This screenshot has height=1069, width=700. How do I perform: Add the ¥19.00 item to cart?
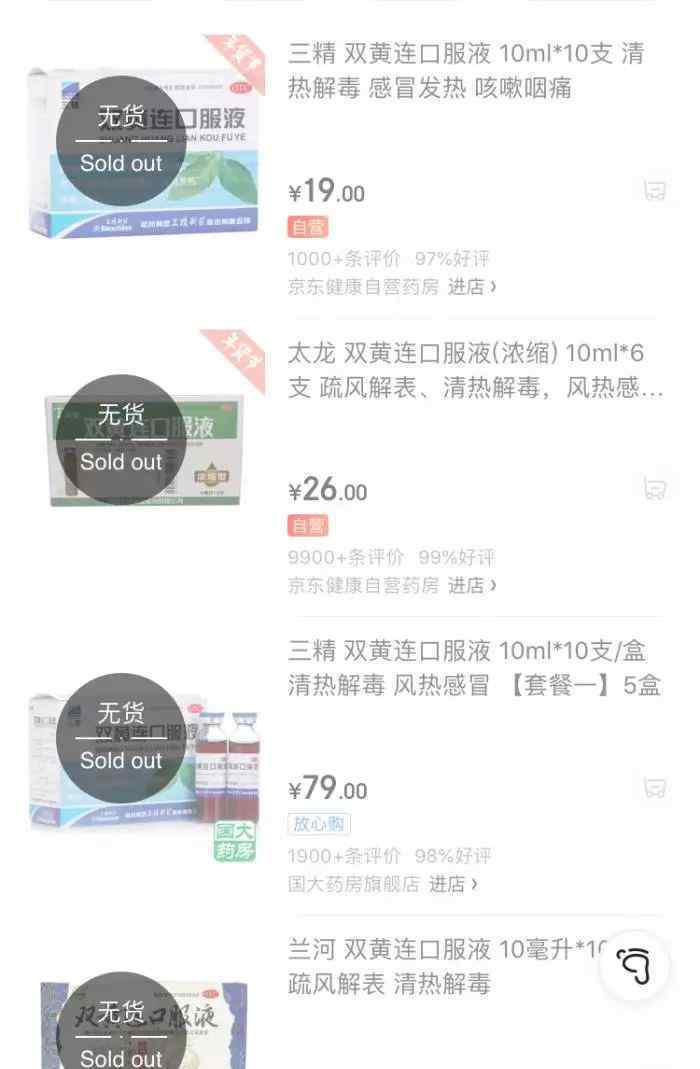click(655, 190)
